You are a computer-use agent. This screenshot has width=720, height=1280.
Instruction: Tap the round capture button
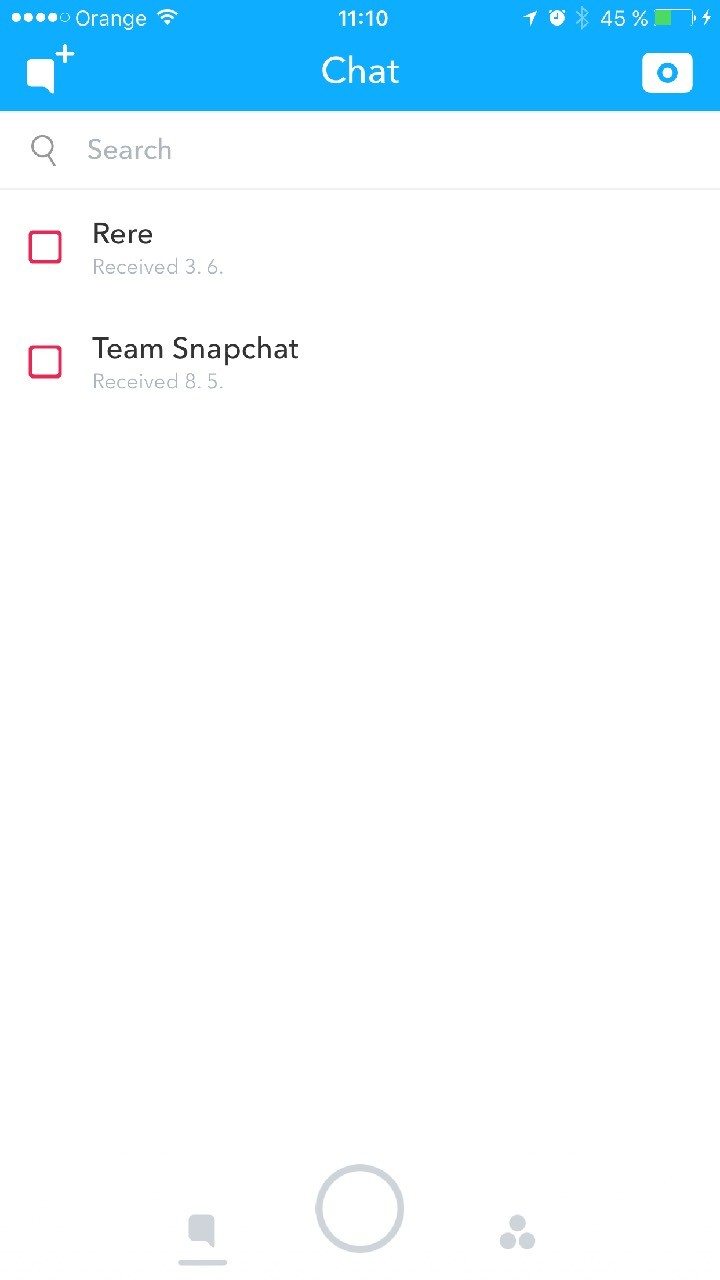pyautogui.click(x=359, y=1208)
